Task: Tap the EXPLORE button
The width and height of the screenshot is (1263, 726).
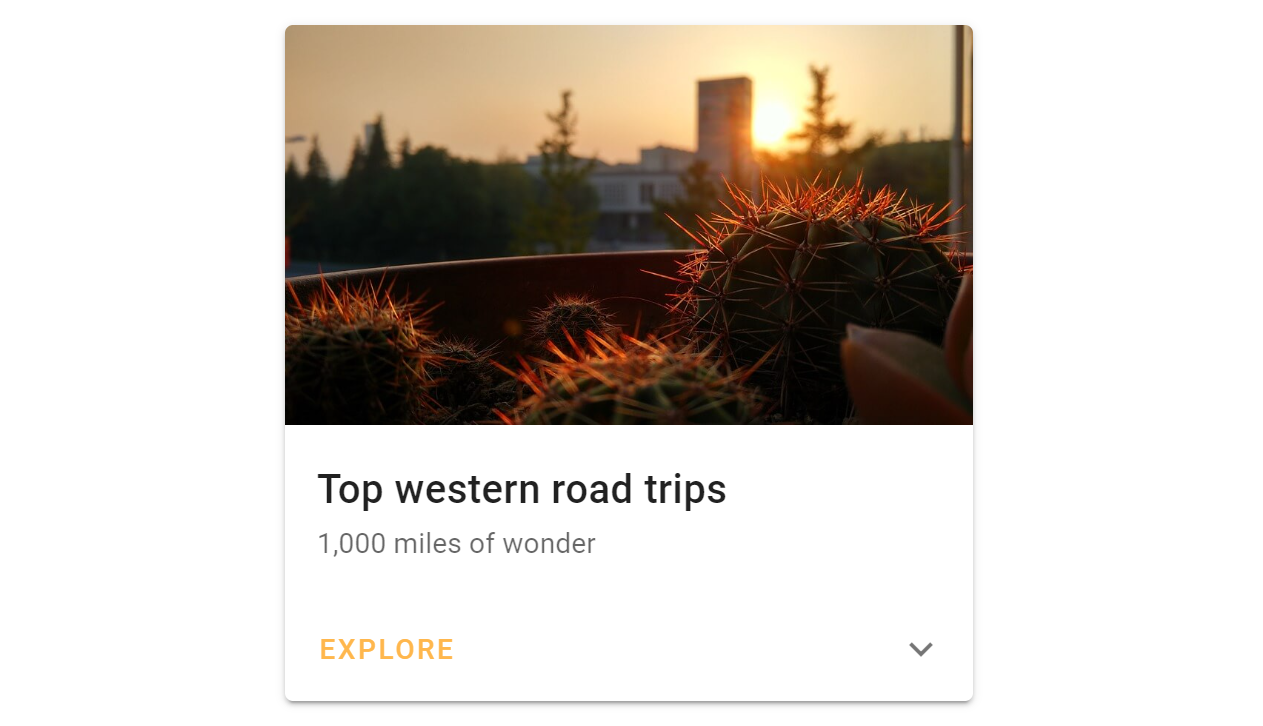Action: point(387,650)
